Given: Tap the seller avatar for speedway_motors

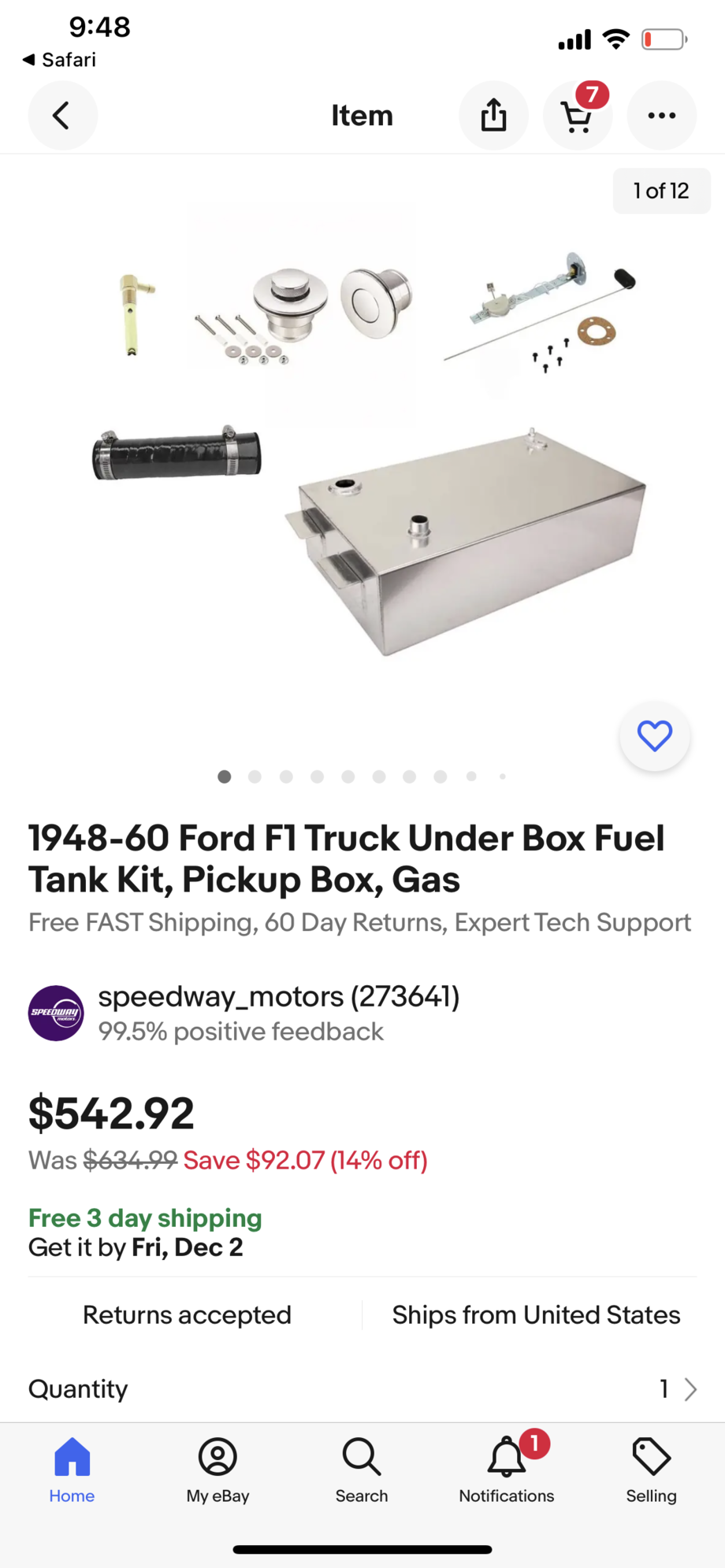Looking at the screenshot, I should point(55,1013).
